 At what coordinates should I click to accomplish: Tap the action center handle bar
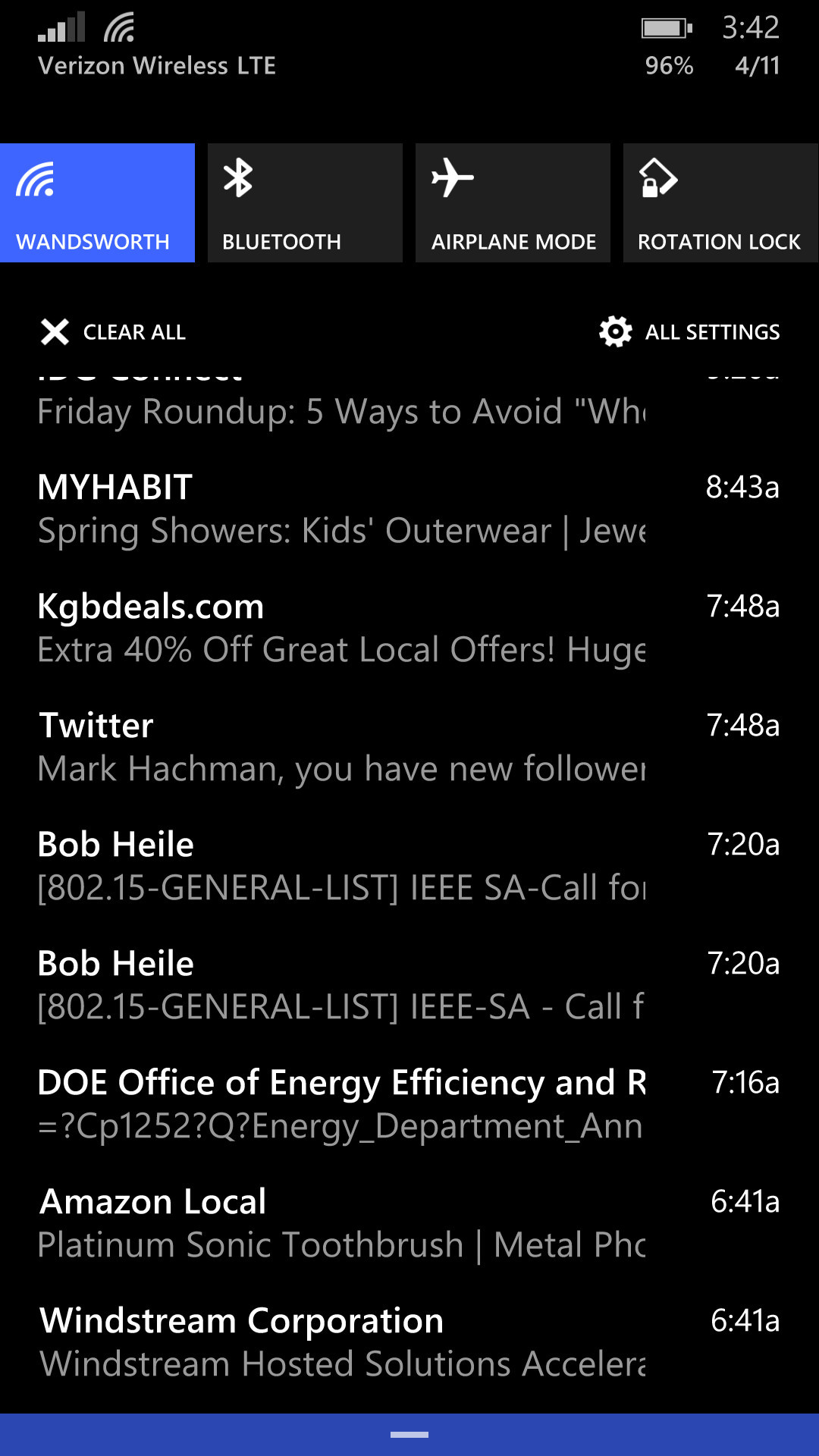pyautogui.click(x=409, y=1434)
